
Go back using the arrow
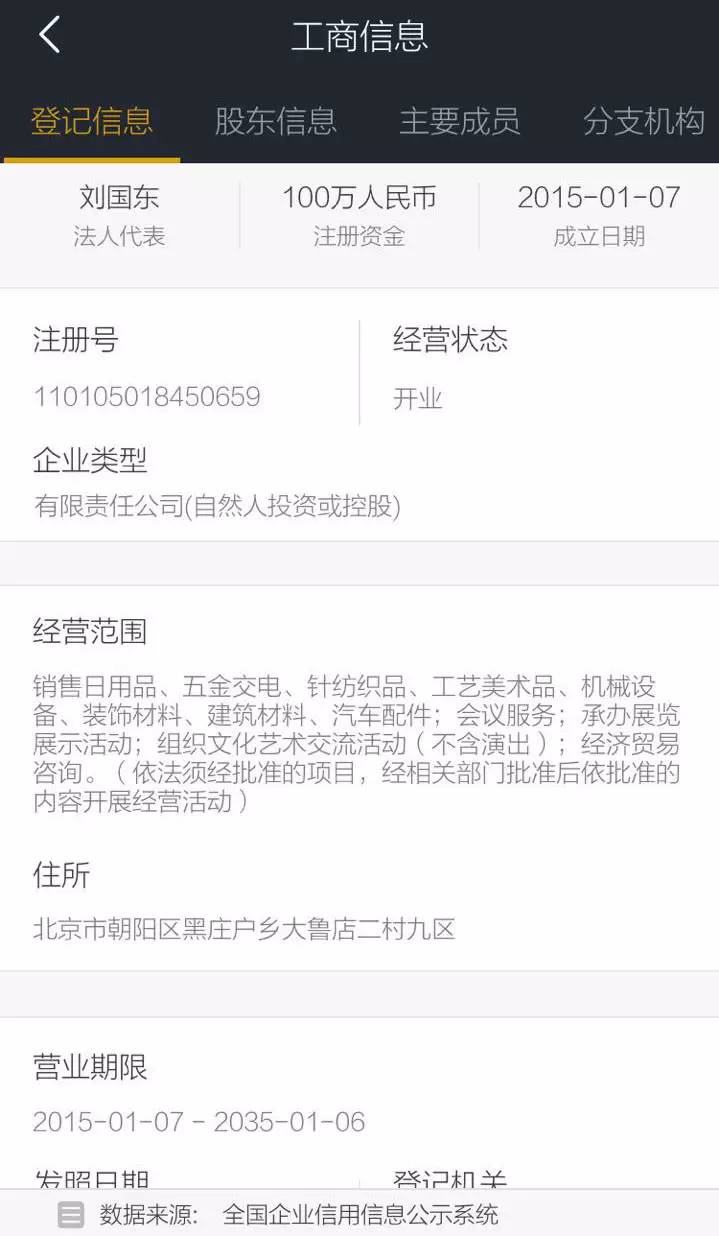pyautogui.click(x=50, y=35)
